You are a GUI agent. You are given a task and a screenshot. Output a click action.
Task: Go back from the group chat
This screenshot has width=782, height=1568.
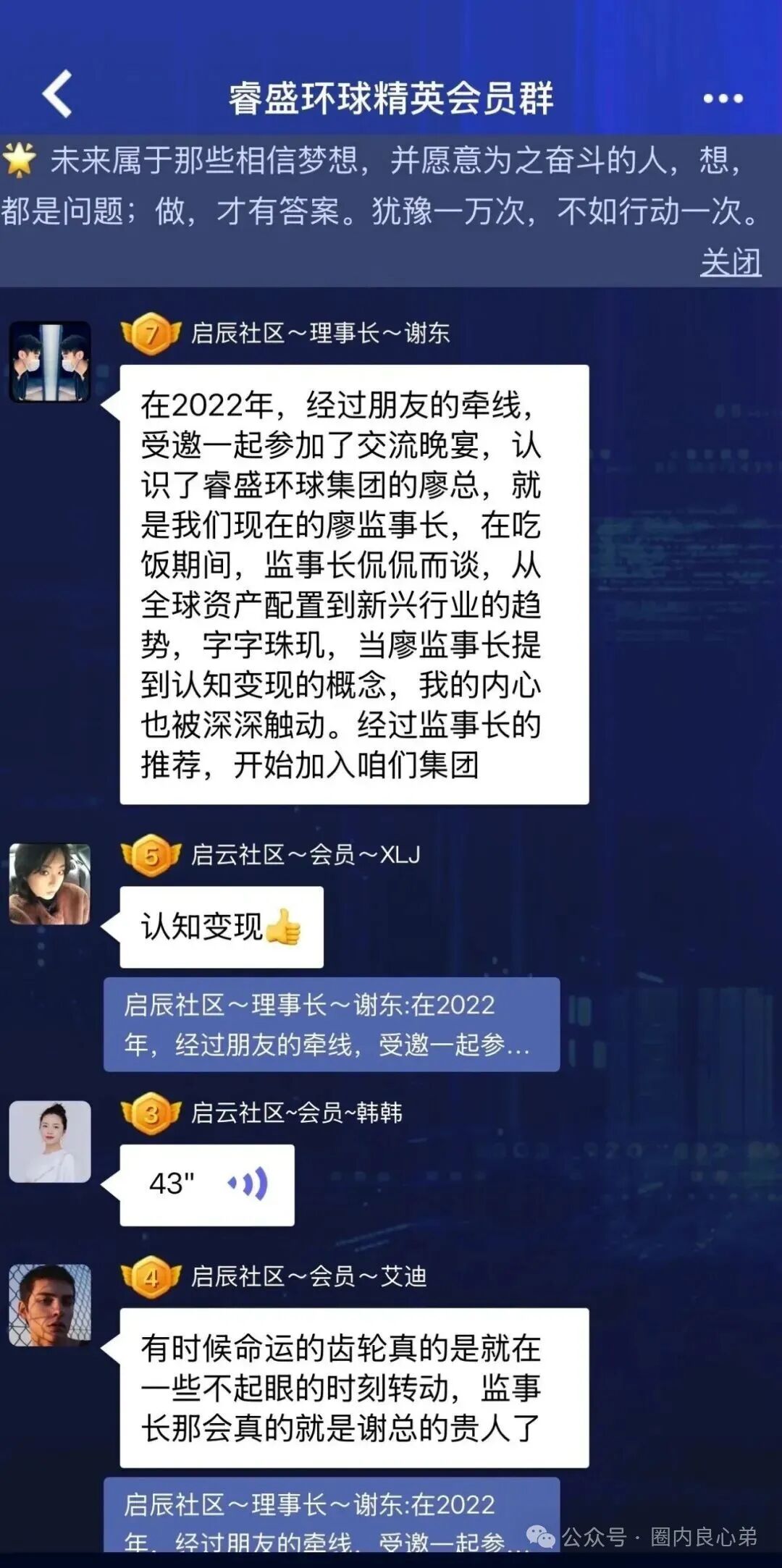point(58,94)
